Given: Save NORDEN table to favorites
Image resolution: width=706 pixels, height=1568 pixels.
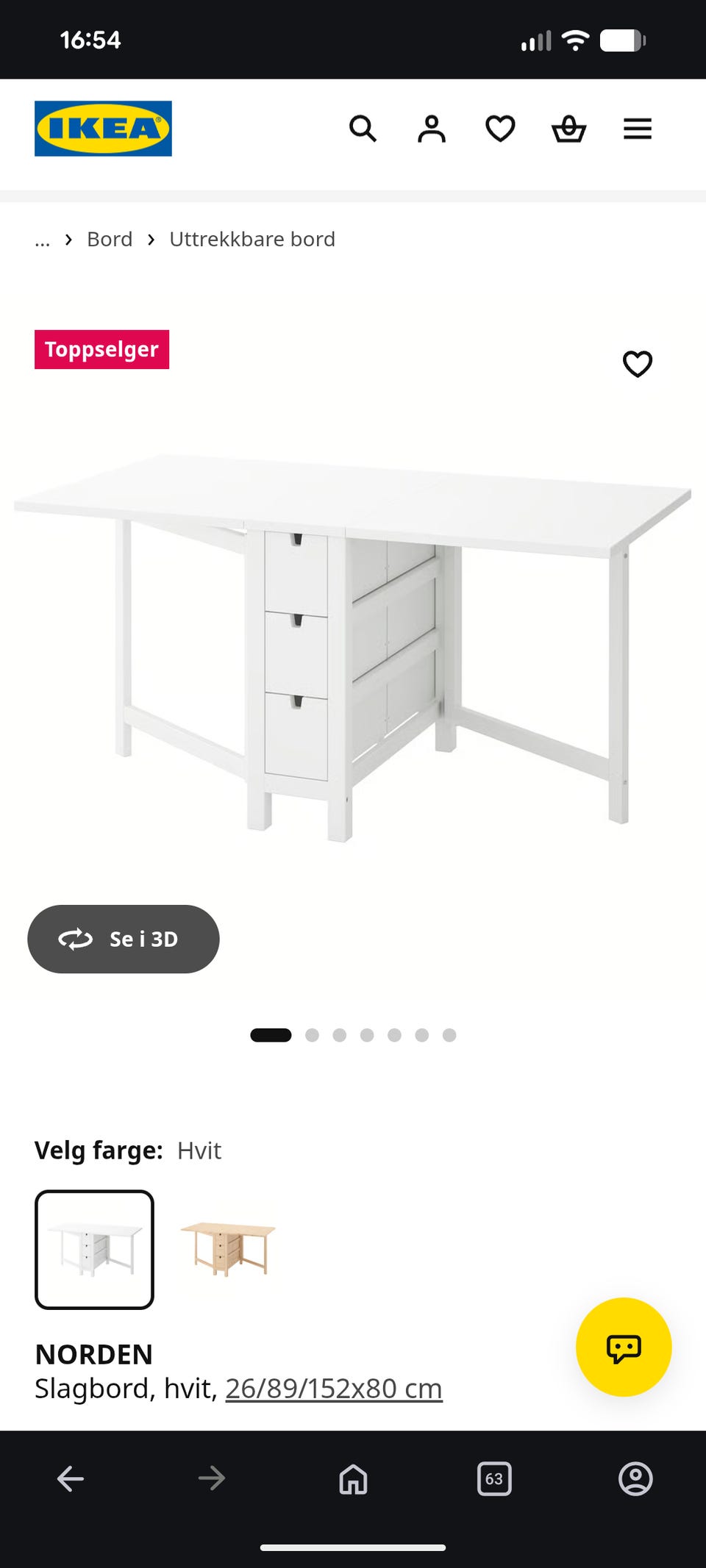Looking at the screenshot, I should tap(638, 364).
